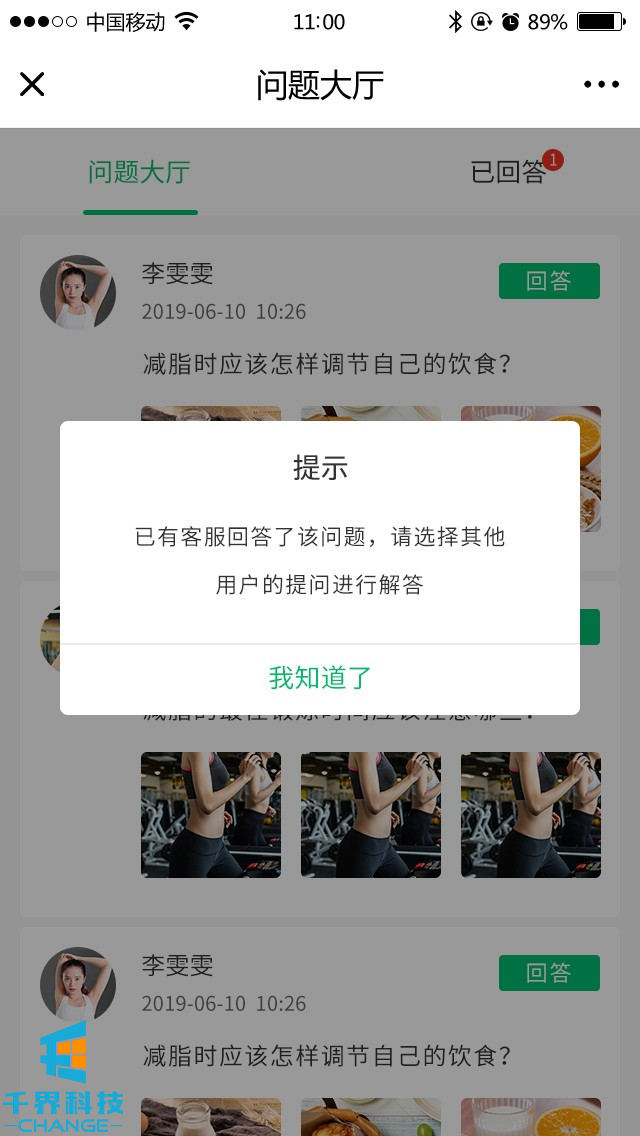Dismiss the dialog with 我知道了
Screen dimensions: 640x1136
pos(320,678)
